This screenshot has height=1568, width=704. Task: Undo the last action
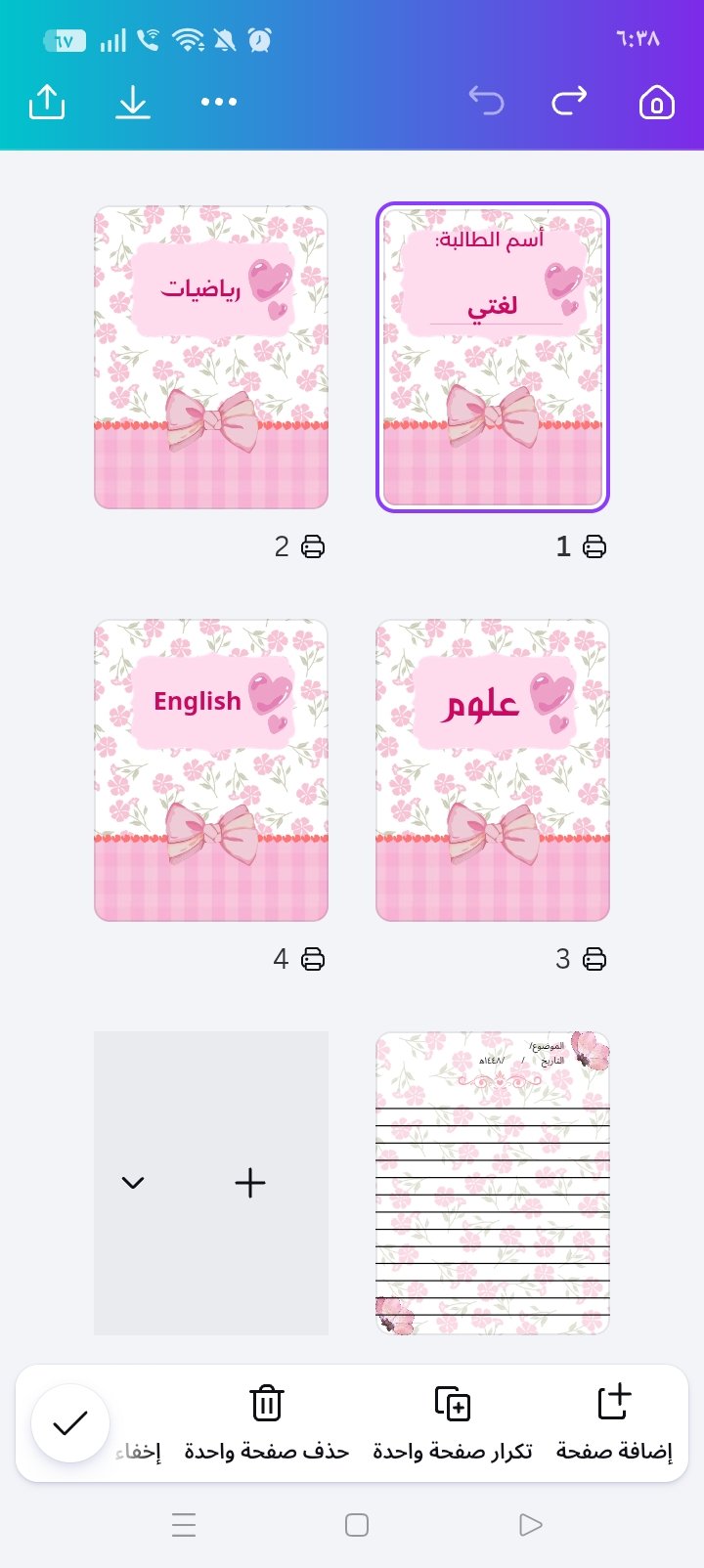tap(486, 101)
